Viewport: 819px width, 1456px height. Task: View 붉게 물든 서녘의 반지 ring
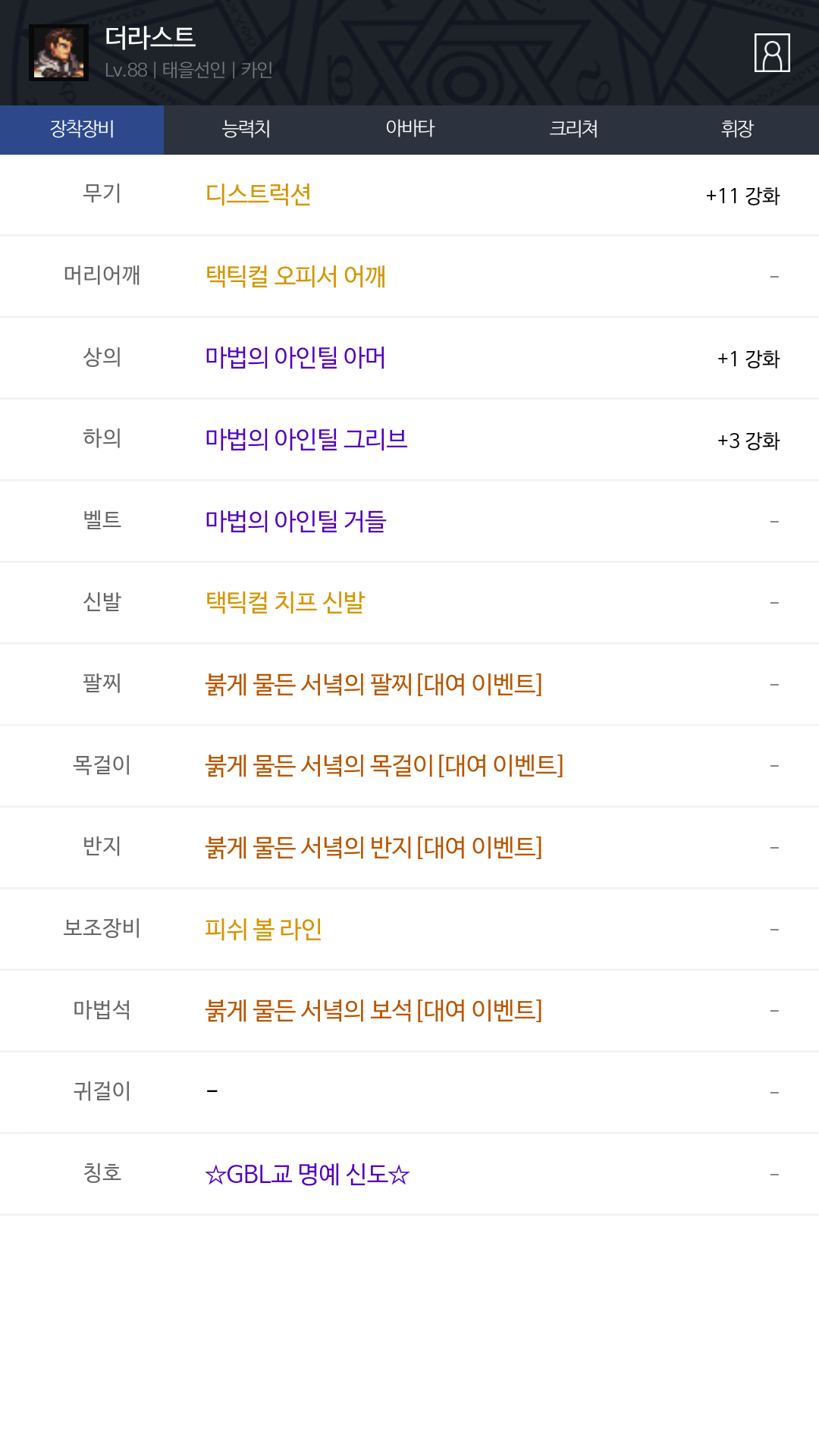(374, 847)
